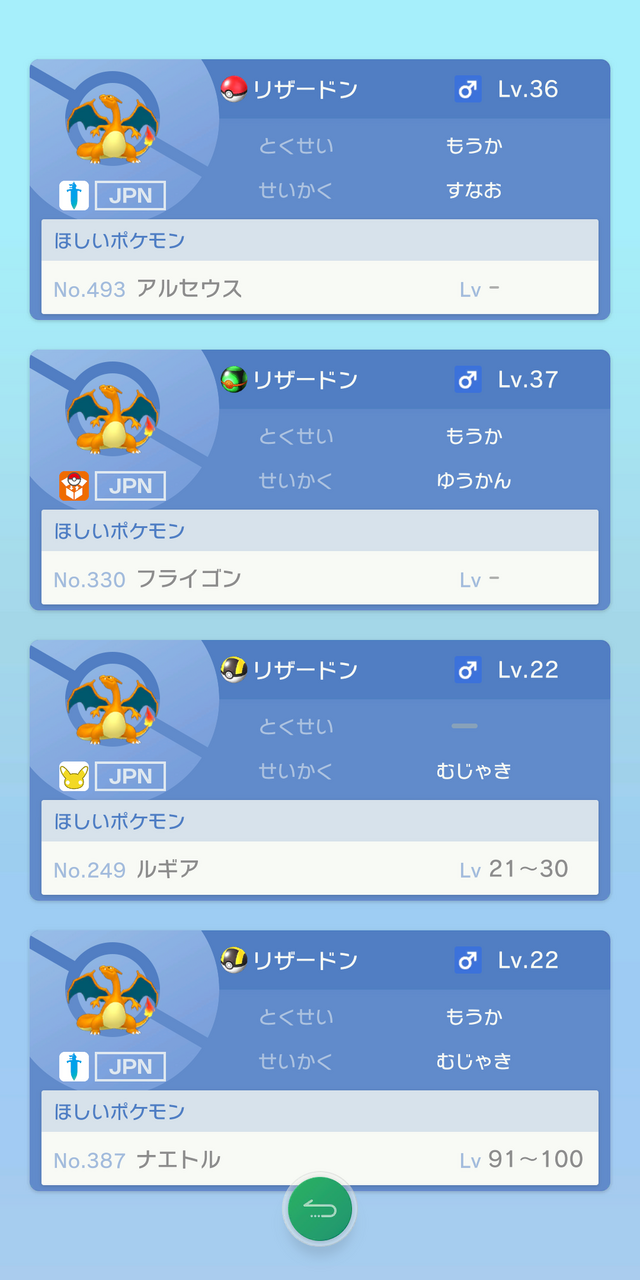The width and height of the screenshot is (640, 1280).
Task: Open the Lv.36 リザードン trade wanting アルセウス
Action: click(320, 190)
